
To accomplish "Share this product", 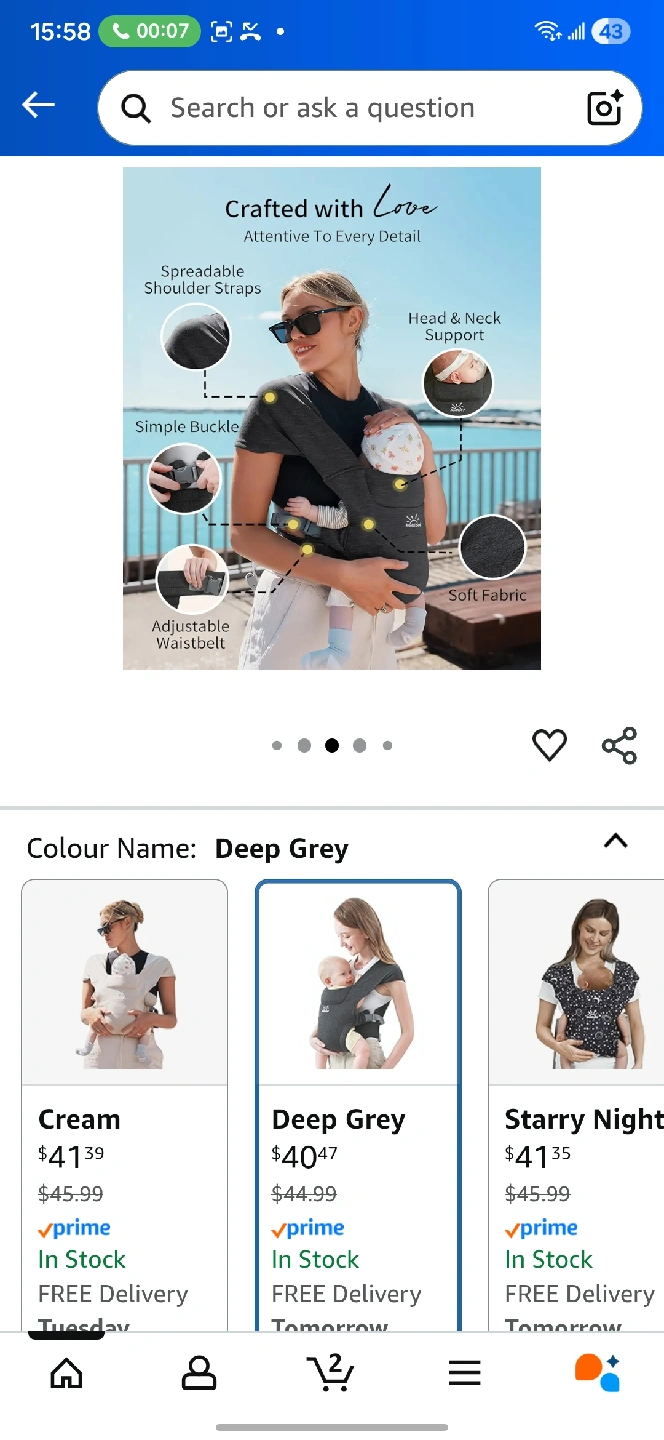I will (x=619, y=746).
